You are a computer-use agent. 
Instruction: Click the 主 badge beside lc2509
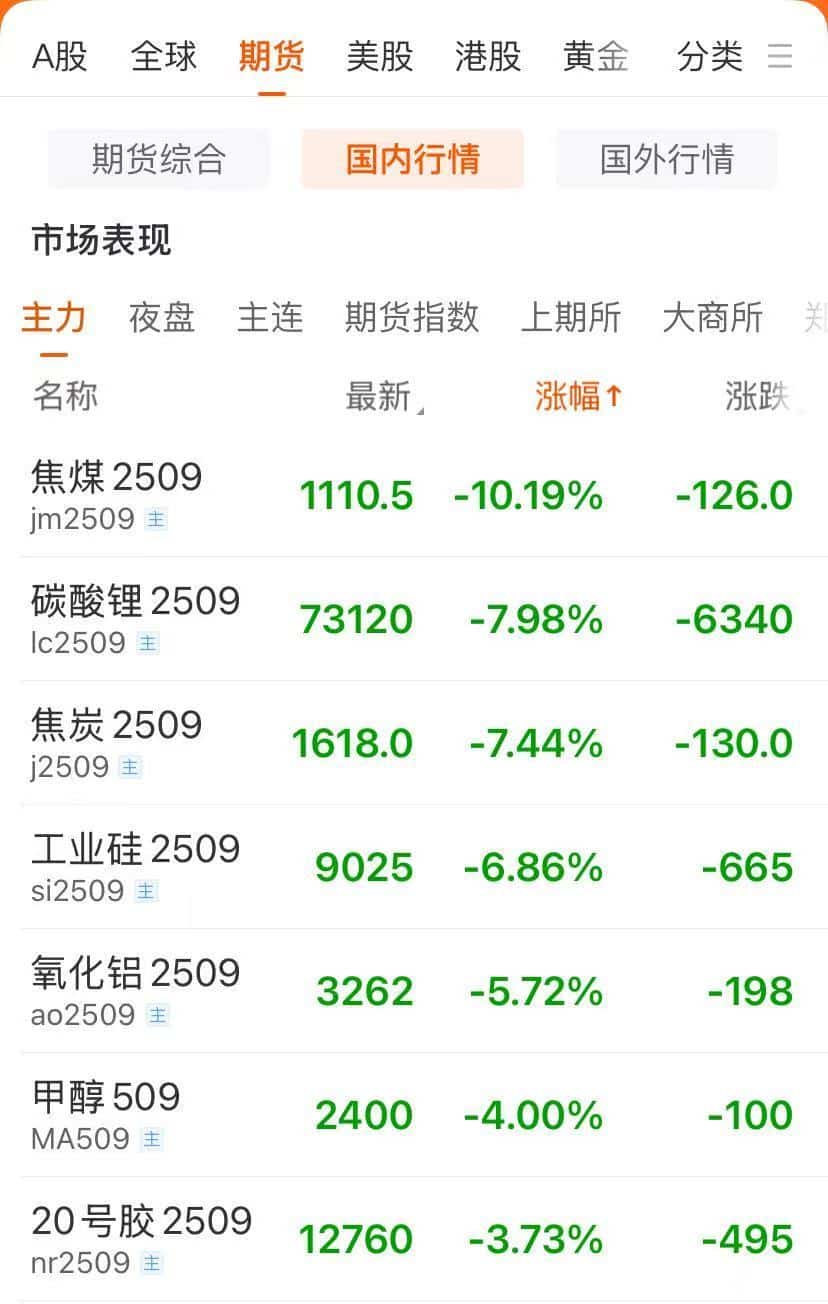coord(147,644)
